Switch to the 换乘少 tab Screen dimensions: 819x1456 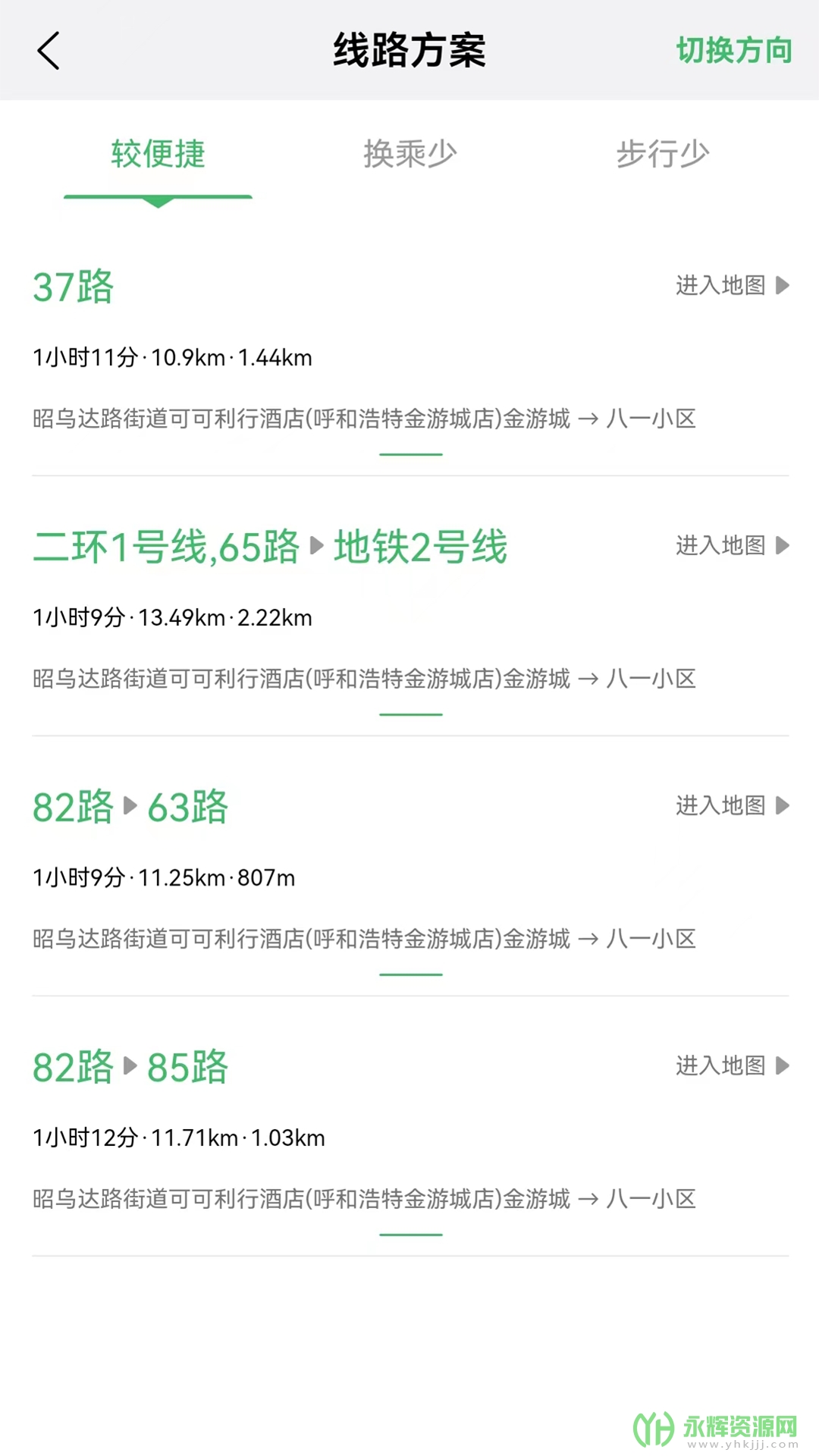coord(409,154)
